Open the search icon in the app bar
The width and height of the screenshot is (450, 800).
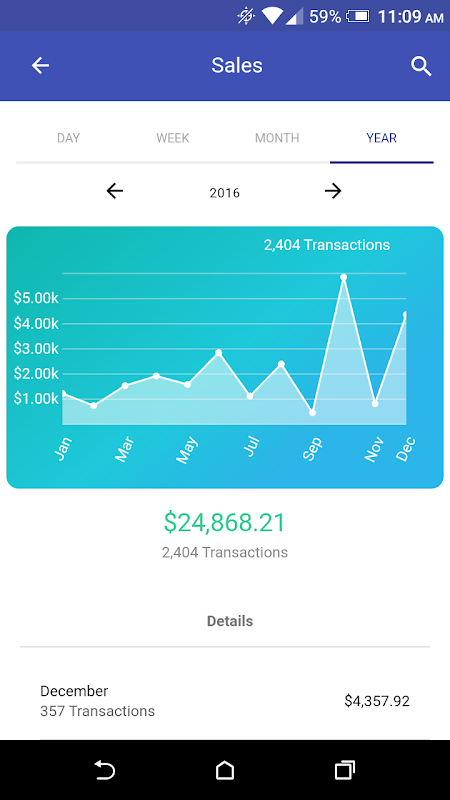pyautogui.click(x=421, y=66)
